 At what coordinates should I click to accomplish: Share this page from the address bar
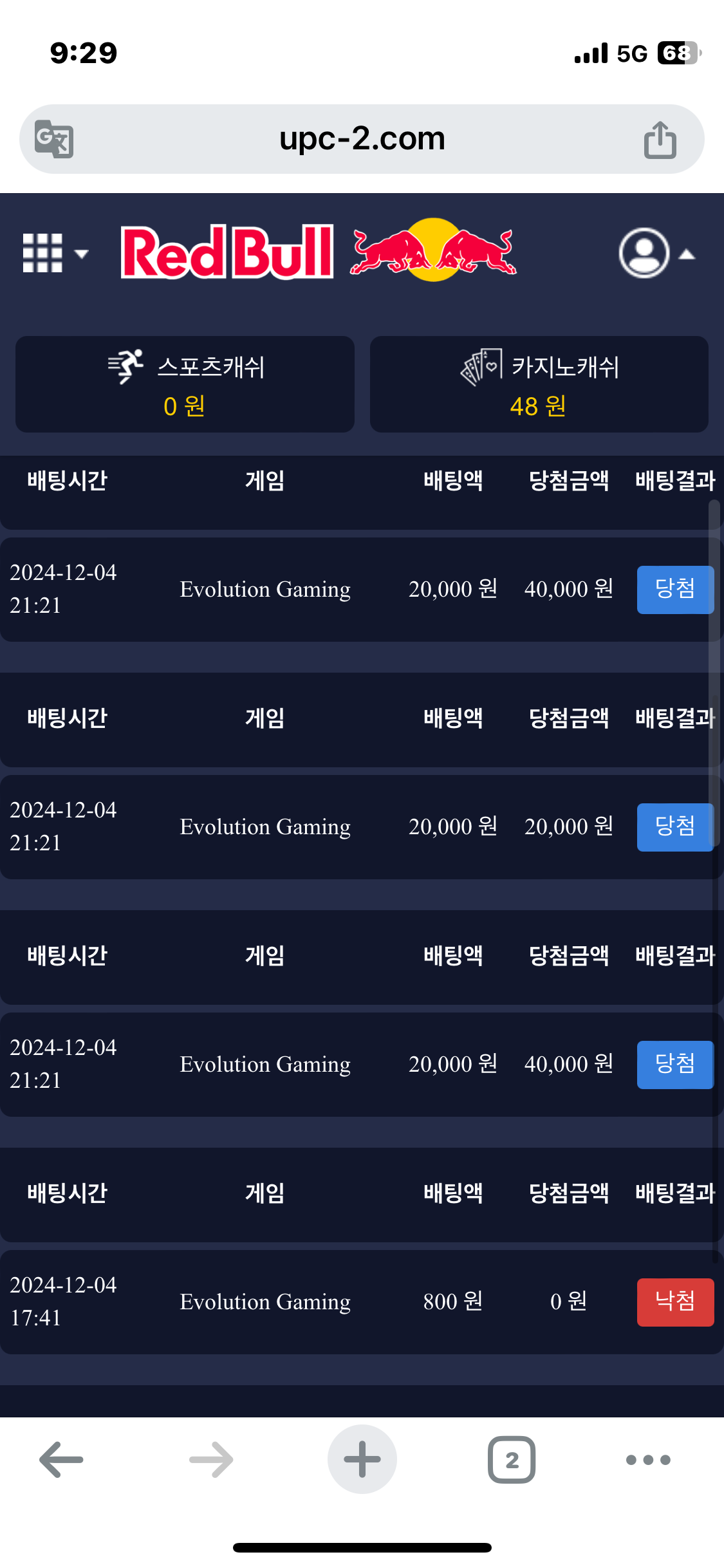coord(660,139)
